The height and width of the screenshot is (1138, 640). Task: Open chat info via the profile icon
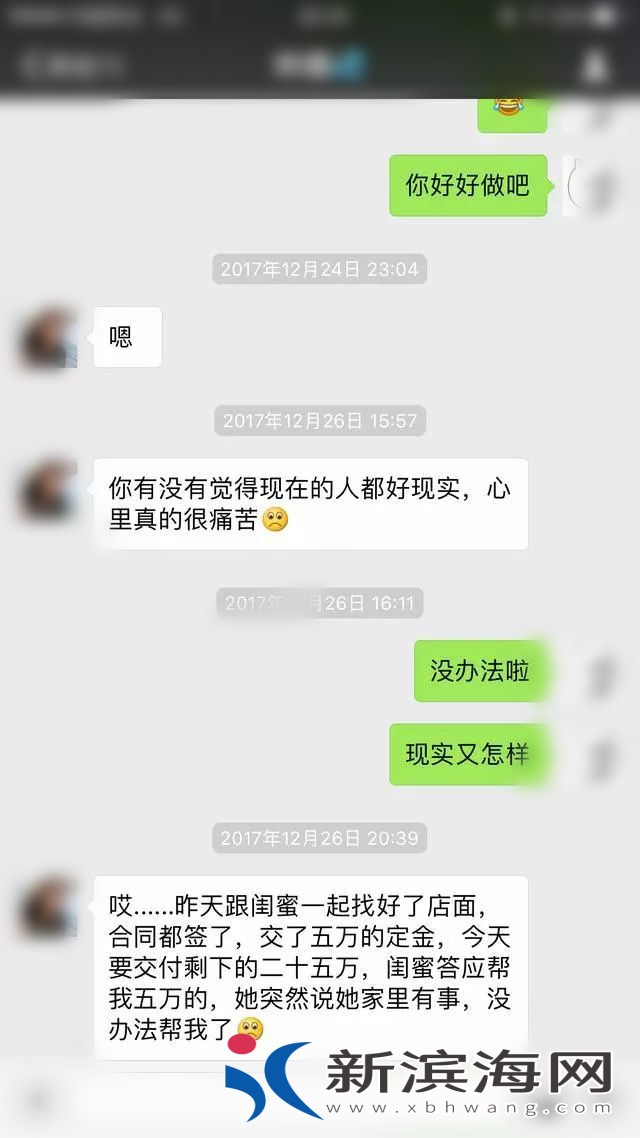coord(596,66)
